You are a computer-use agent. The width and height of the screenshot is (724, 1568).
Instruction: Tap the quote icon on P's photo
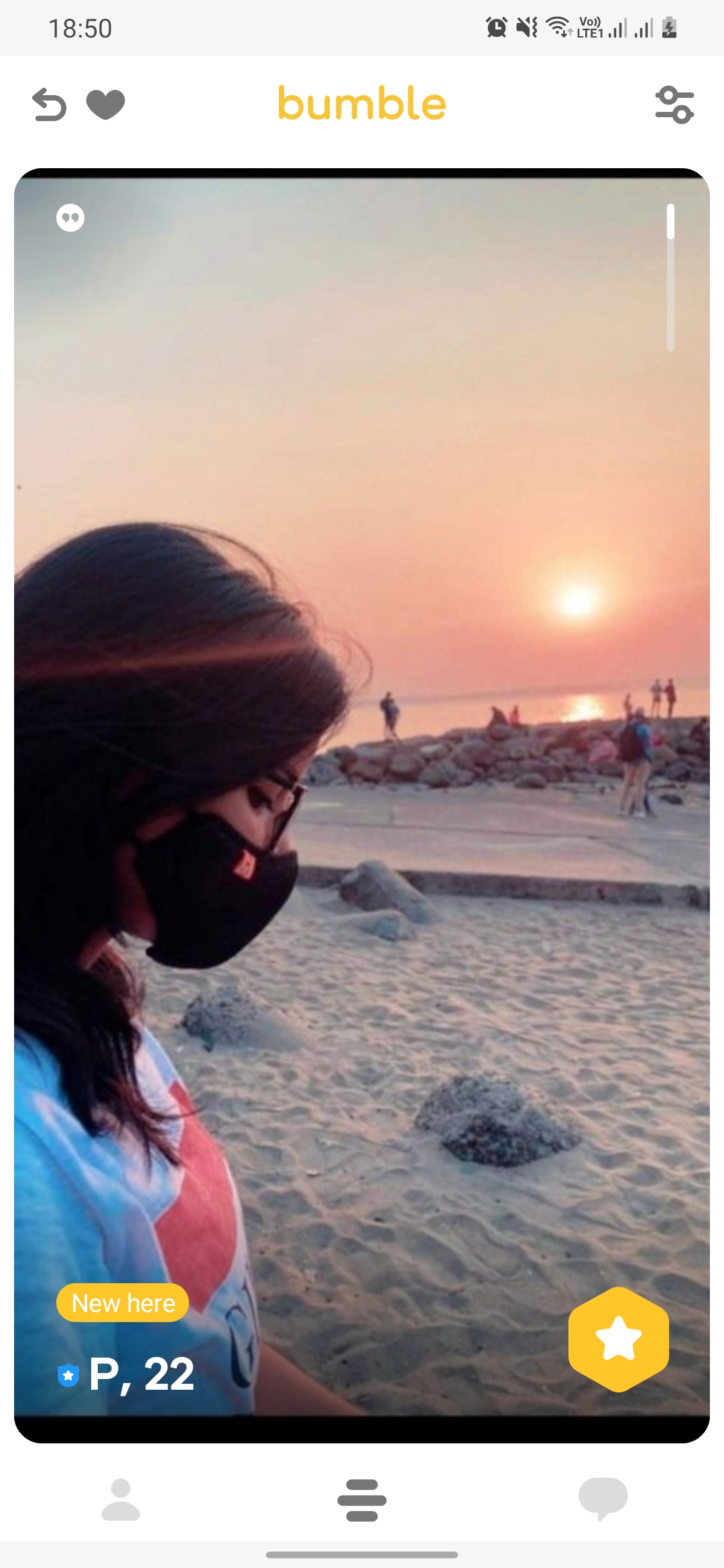70,218
